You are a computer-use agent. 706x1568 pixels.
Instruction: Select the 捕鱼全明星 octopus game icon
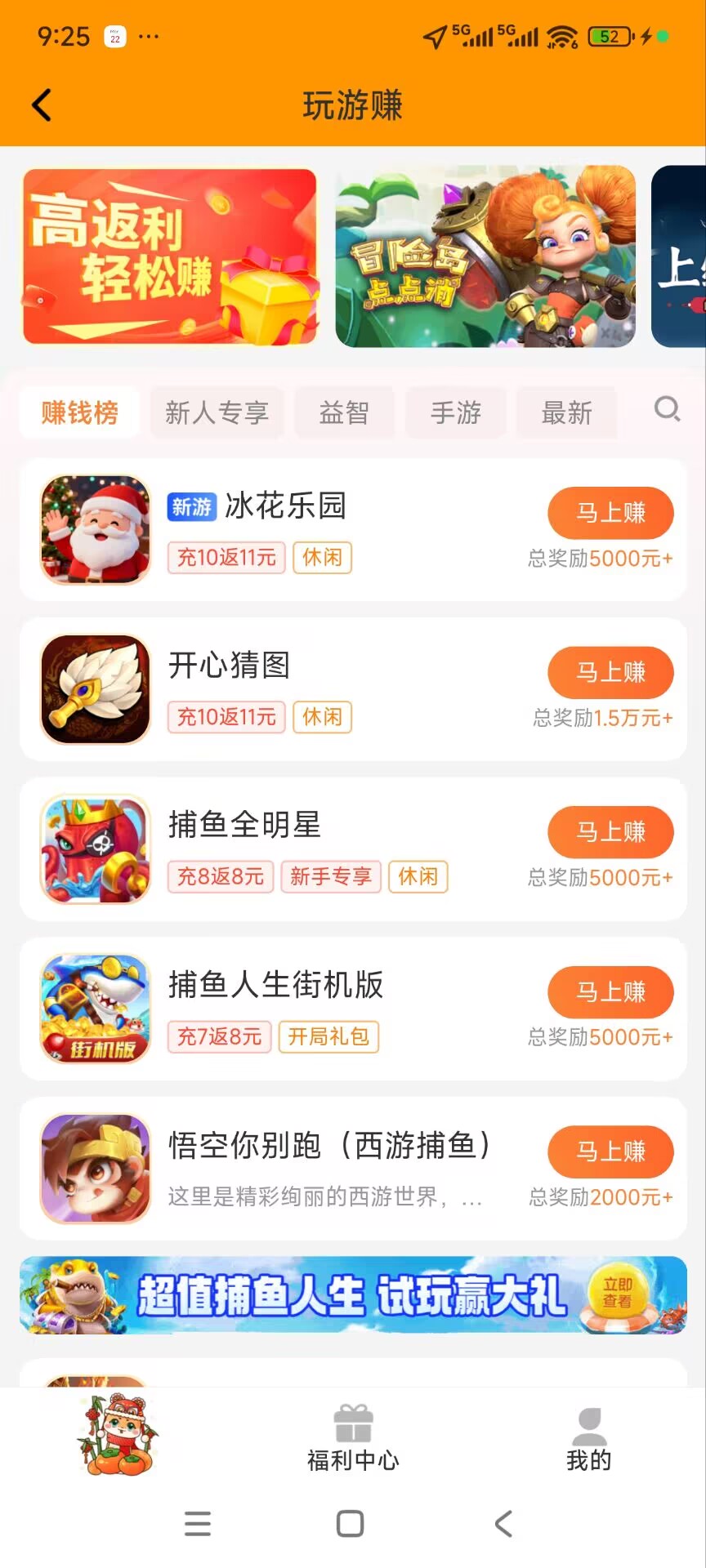tap(93, 849)
